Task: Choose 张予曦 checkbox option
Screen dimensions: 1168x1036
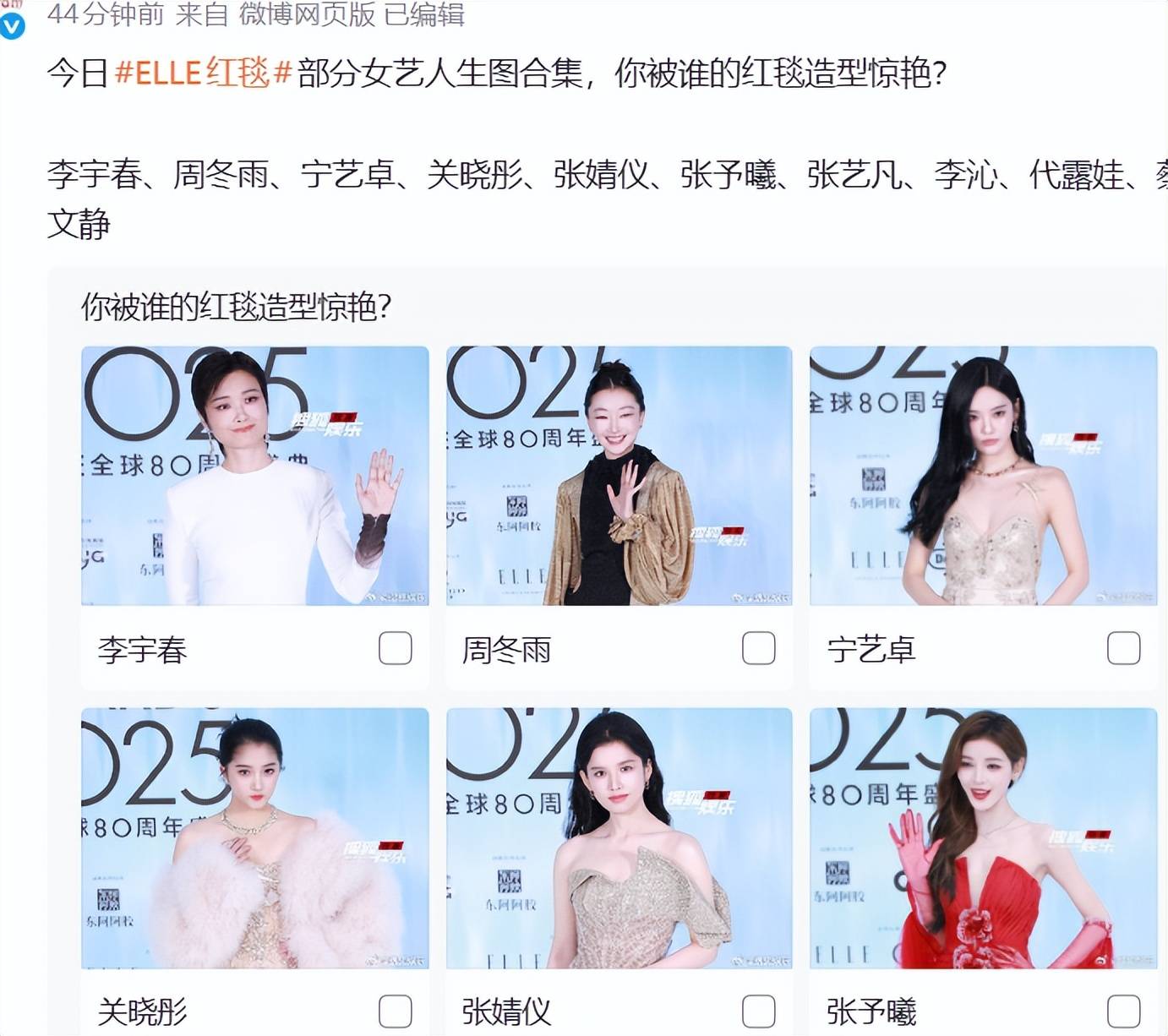Action: [x=1123, y=1011]
